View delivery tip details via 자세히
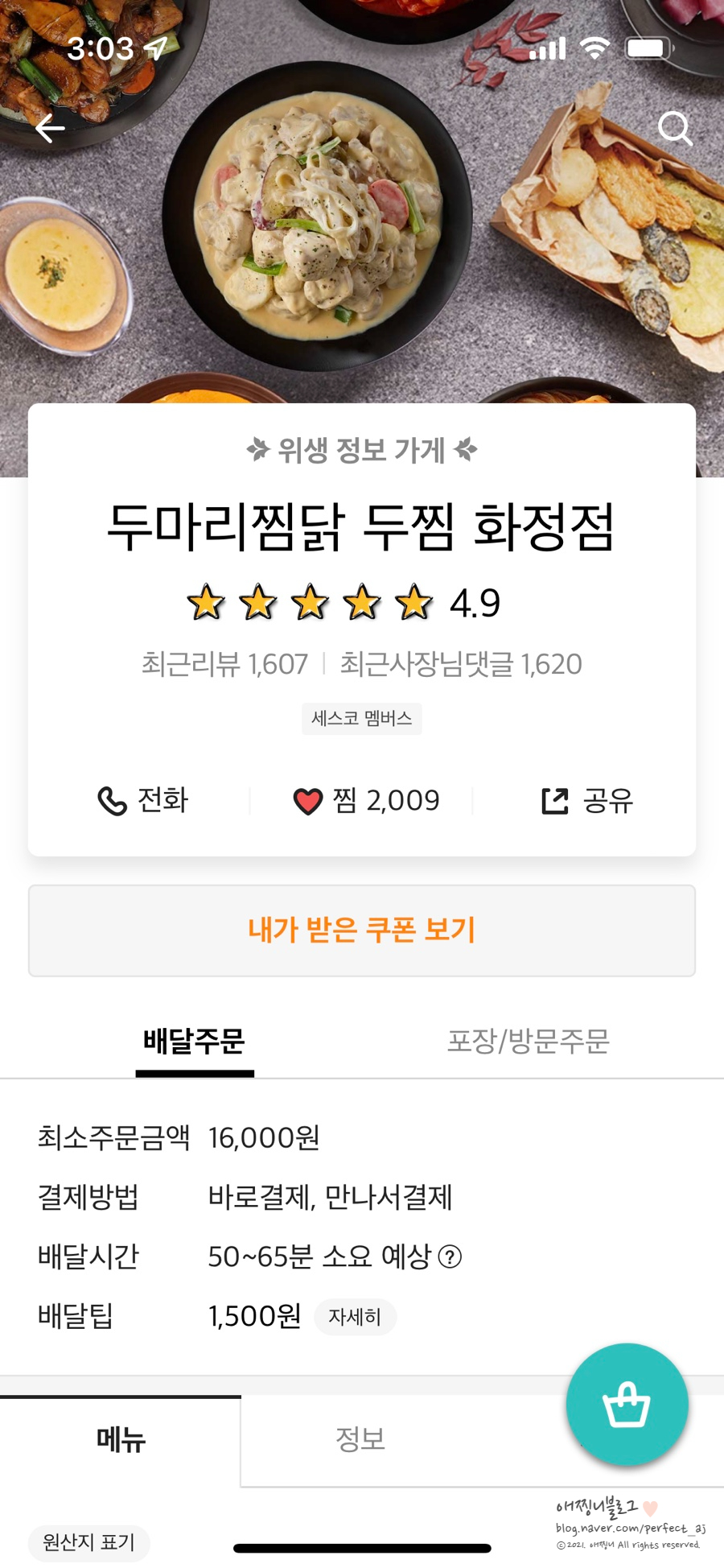Screen dimensions: 724x1568 pos(355,1317)
